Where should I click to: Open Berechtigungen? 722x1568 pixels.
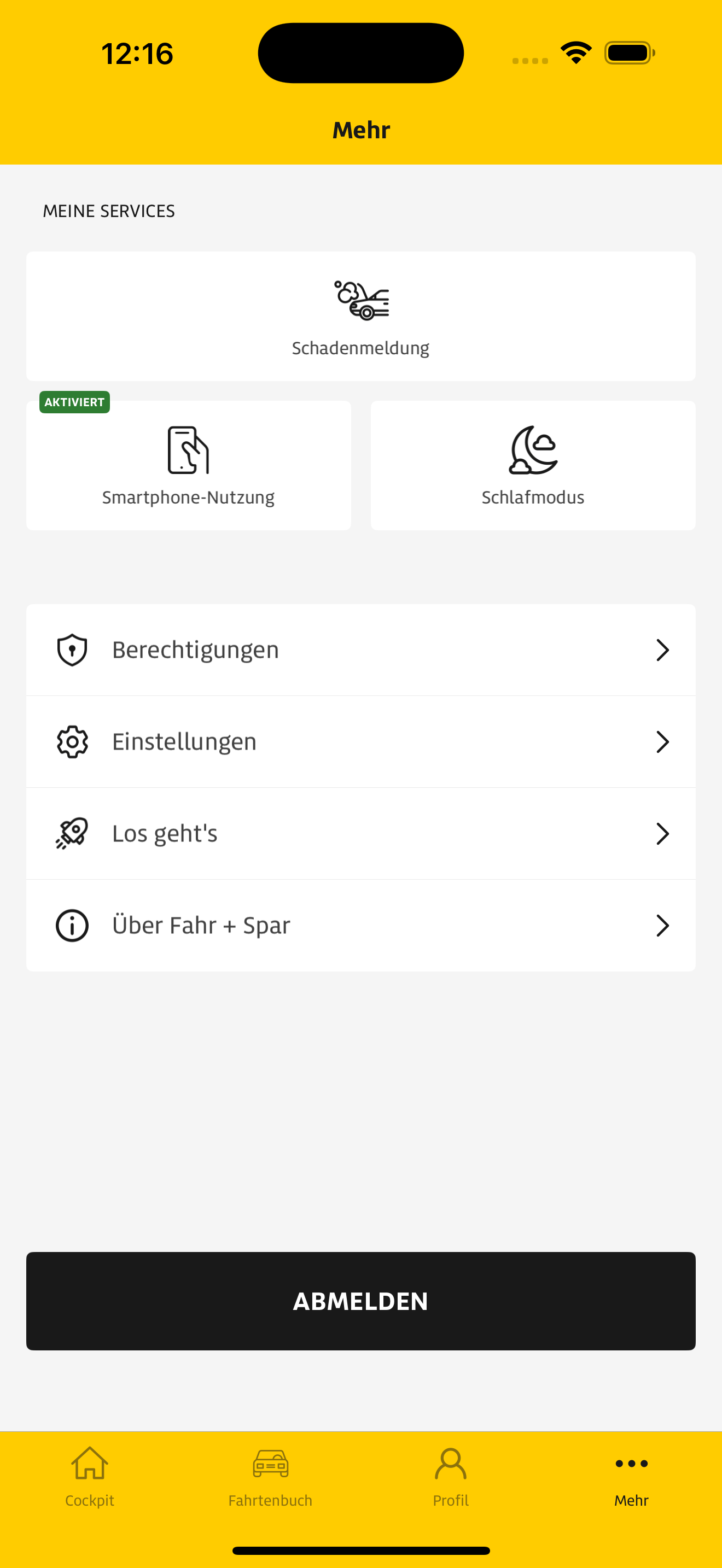pyautogui.click(x=360, y=650)
